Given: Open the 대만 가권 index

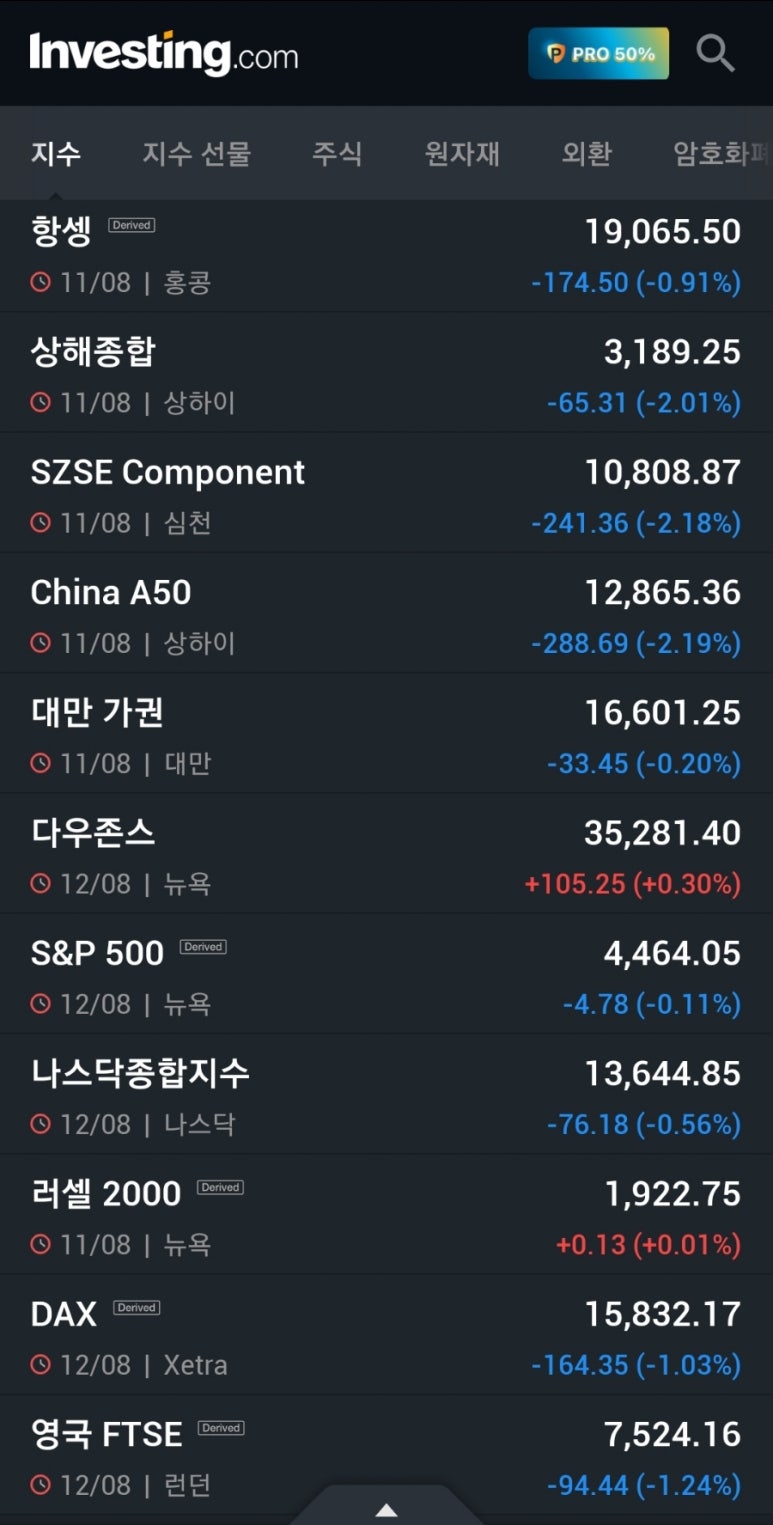Looking at the screenshot, I should [x=386, y=733].
